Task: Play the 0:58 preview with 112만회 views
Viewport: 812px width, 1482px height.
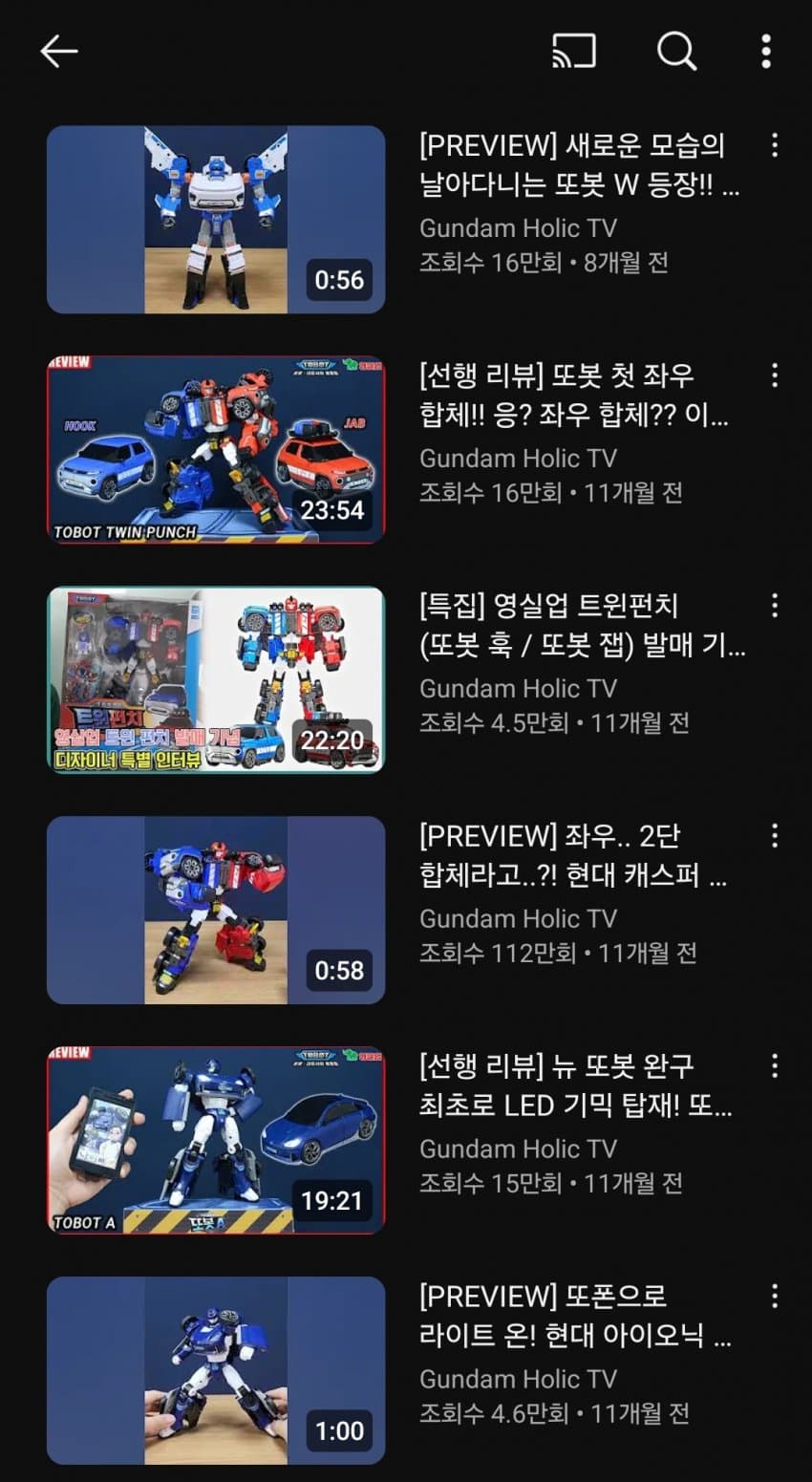Action: click(216, 910)
